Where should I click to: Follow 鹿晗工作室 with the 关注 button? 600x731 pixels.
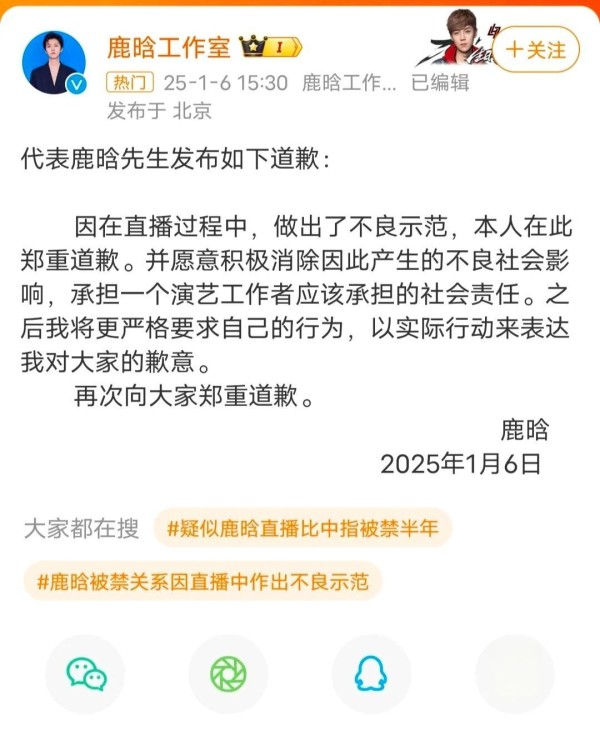(x=535, y=49)
